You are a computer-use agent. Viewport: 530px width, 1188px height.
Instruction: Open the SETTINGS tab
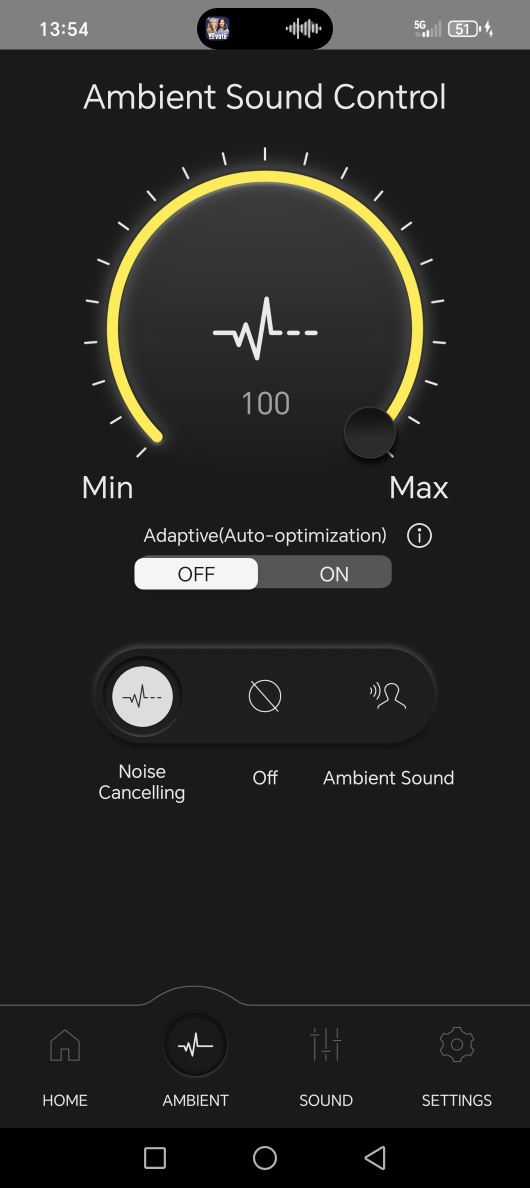pos(457,1068)
